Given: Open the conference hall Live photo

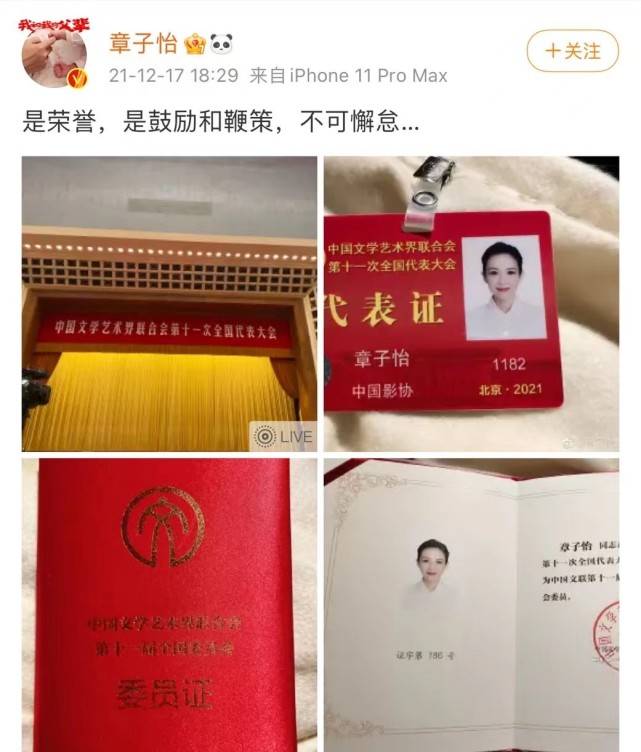Looking at the screenshot, I should 169,303.
